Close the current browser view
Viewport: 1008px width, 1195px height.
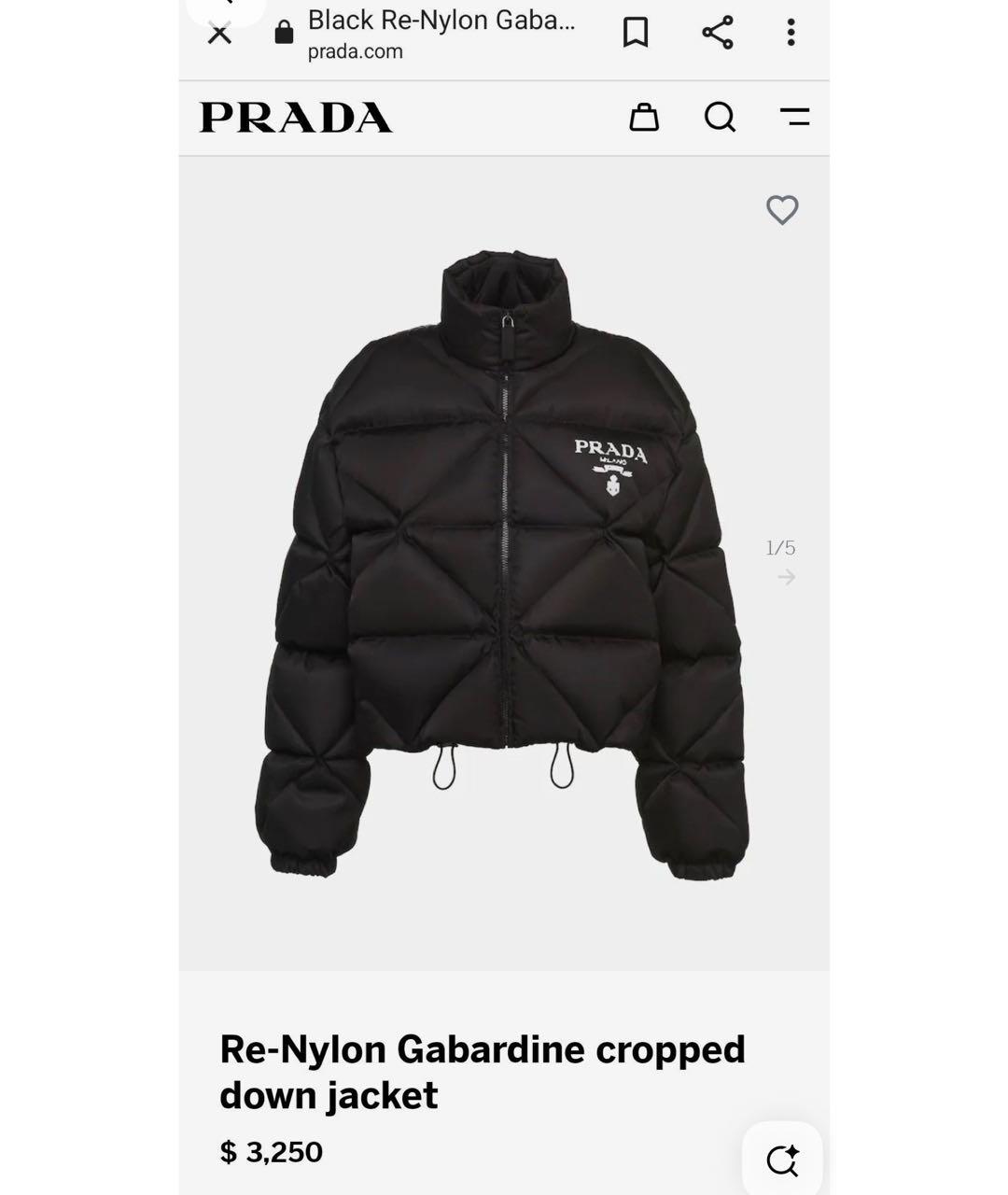coord(220,34)
